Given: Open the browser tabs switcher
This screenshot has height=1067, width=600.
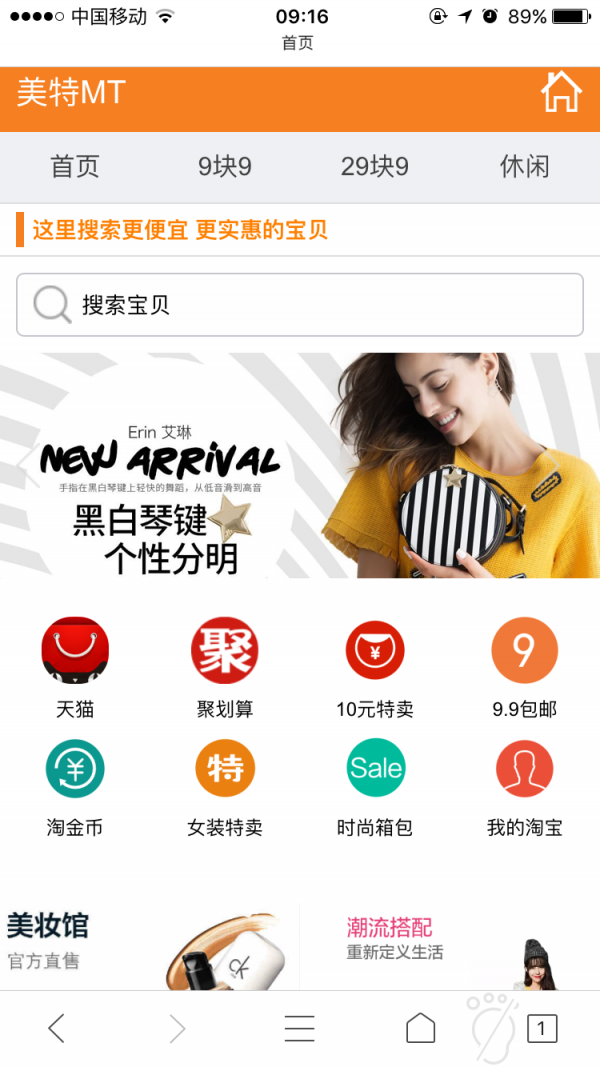Looking at the screenshot, I should pyautogui.click(x=541, y=1028).
